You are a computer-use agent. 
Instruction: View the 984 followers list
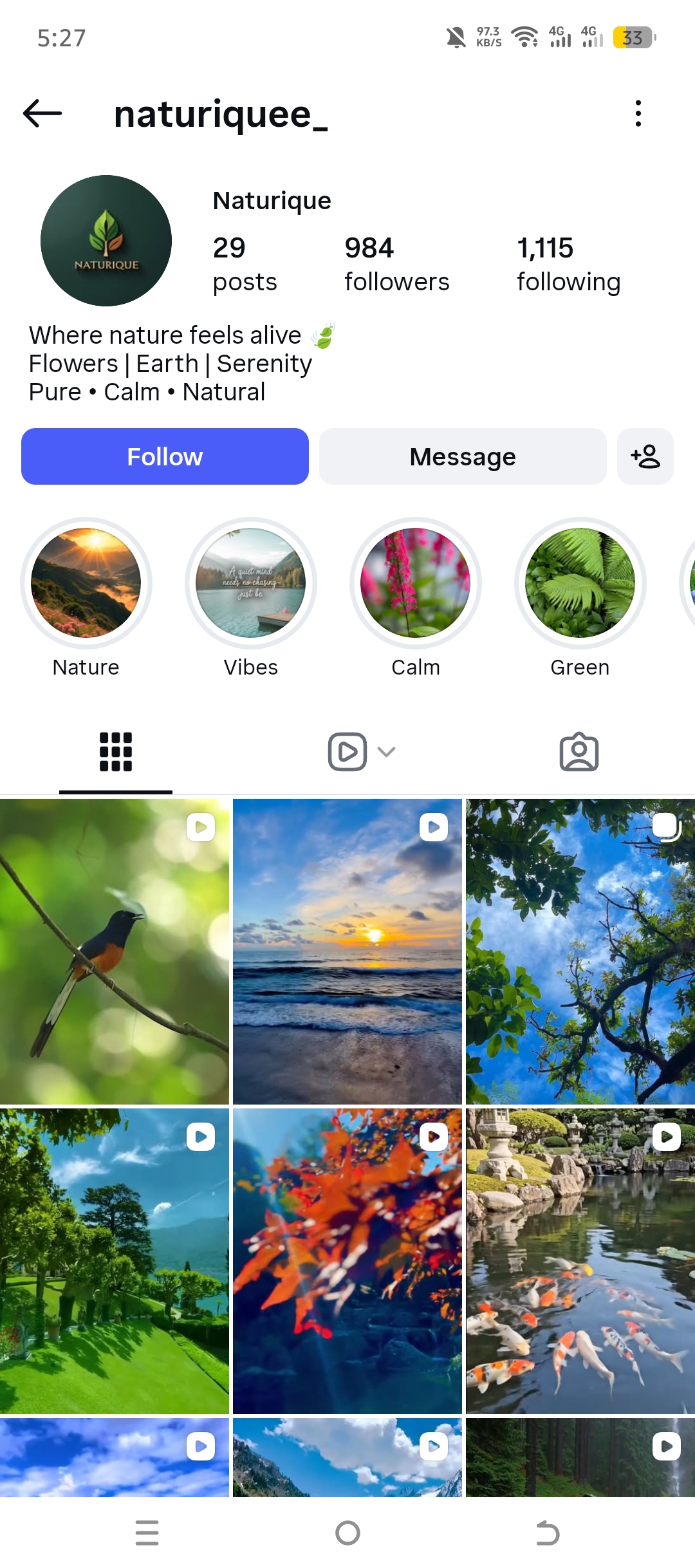point(396,264)
